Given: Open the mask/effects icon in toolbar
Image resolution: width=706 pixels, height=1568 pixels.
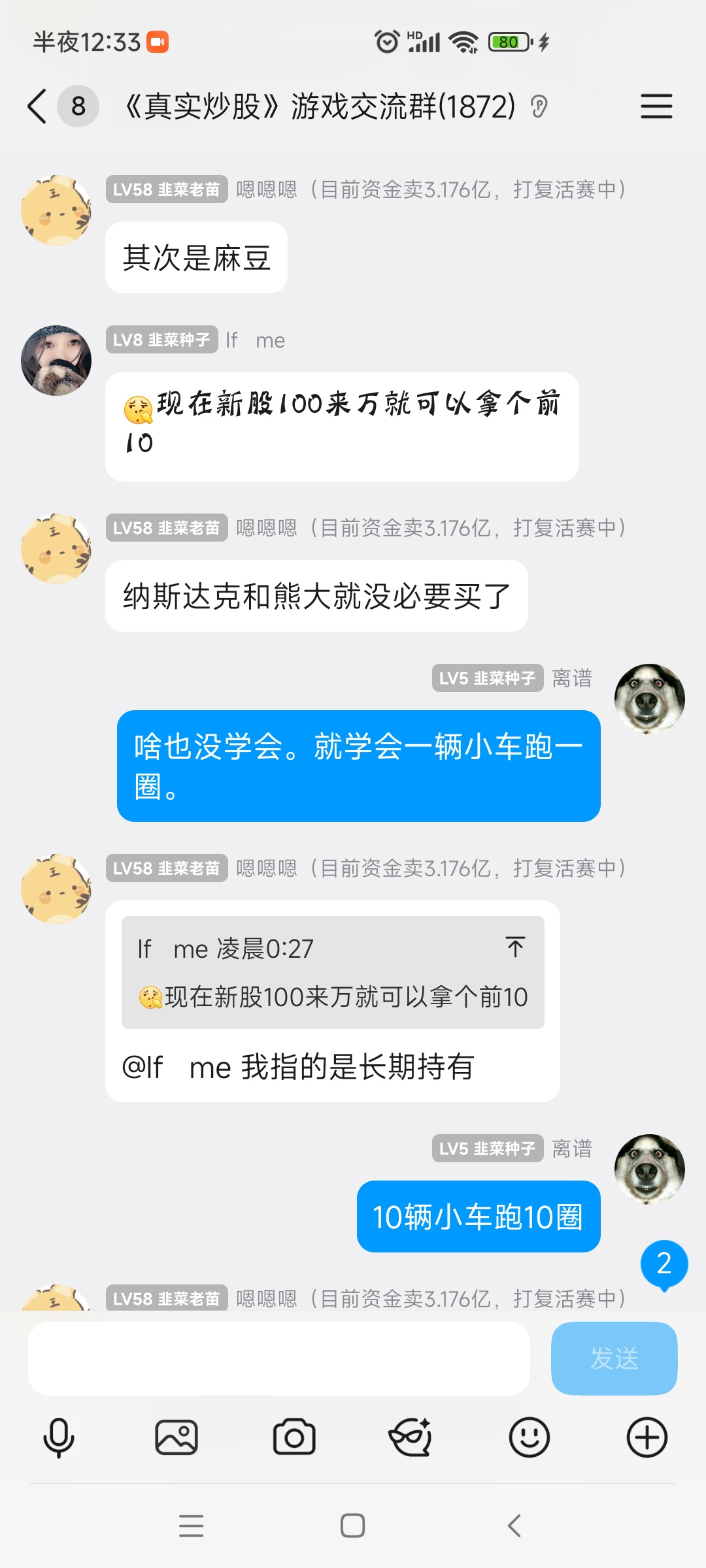Looking at the screenshot, I should (411, 1437).
